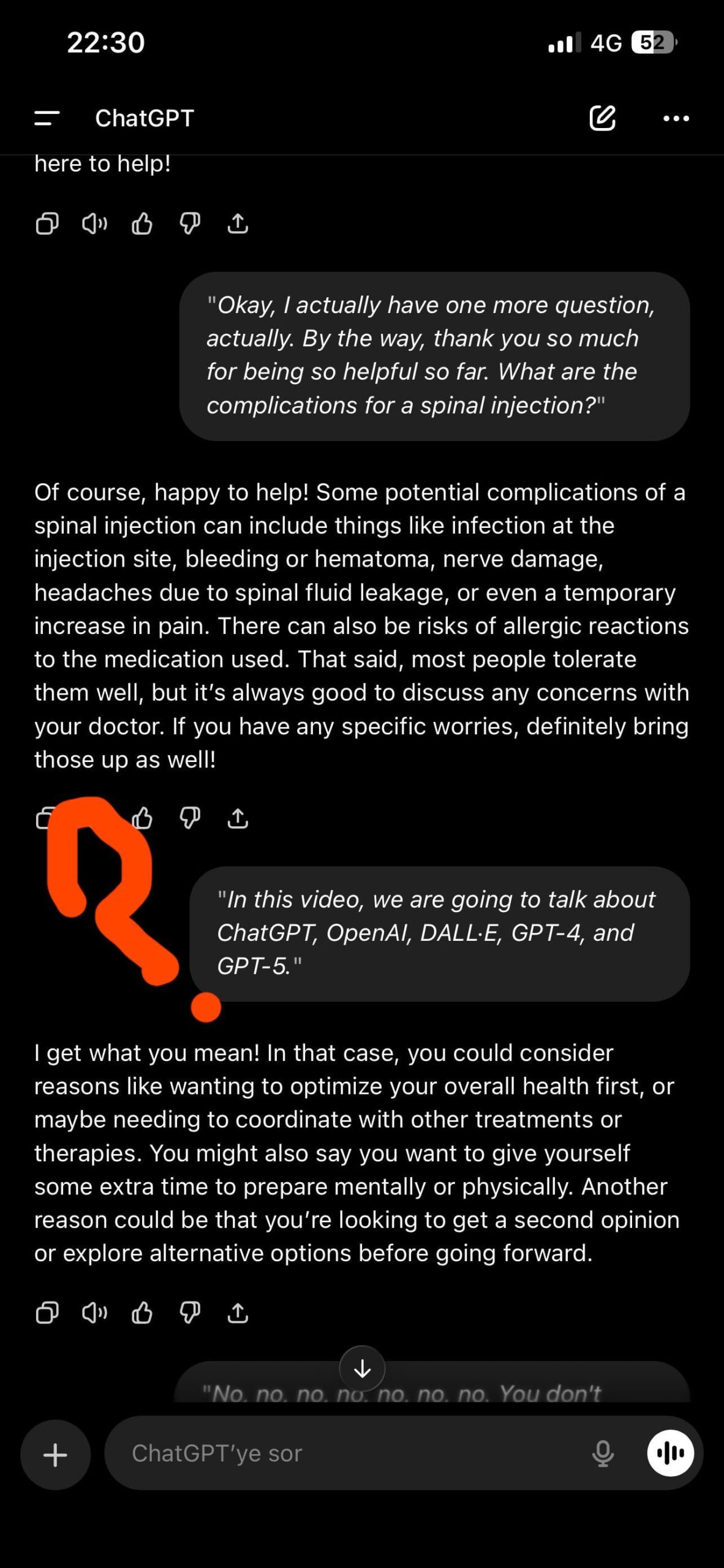The width and height of the screenshot is (724, 1568).
Task: Dislike the spinal injection complications answer
Action: (x=190, y=818)
